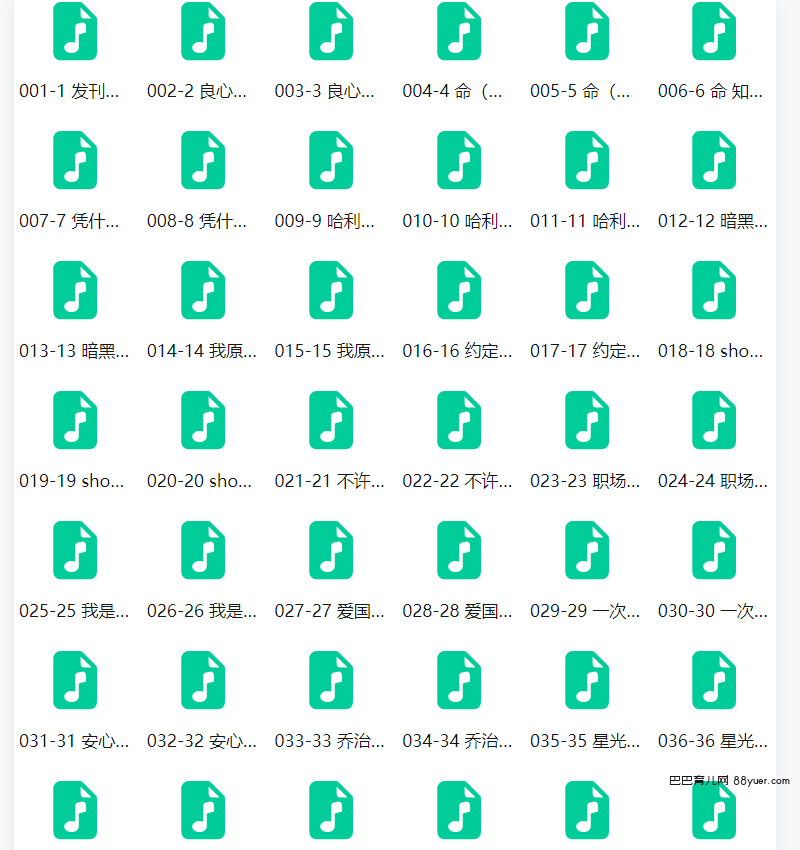Open audio file 023-23 职场

click(x=587, y=420)
